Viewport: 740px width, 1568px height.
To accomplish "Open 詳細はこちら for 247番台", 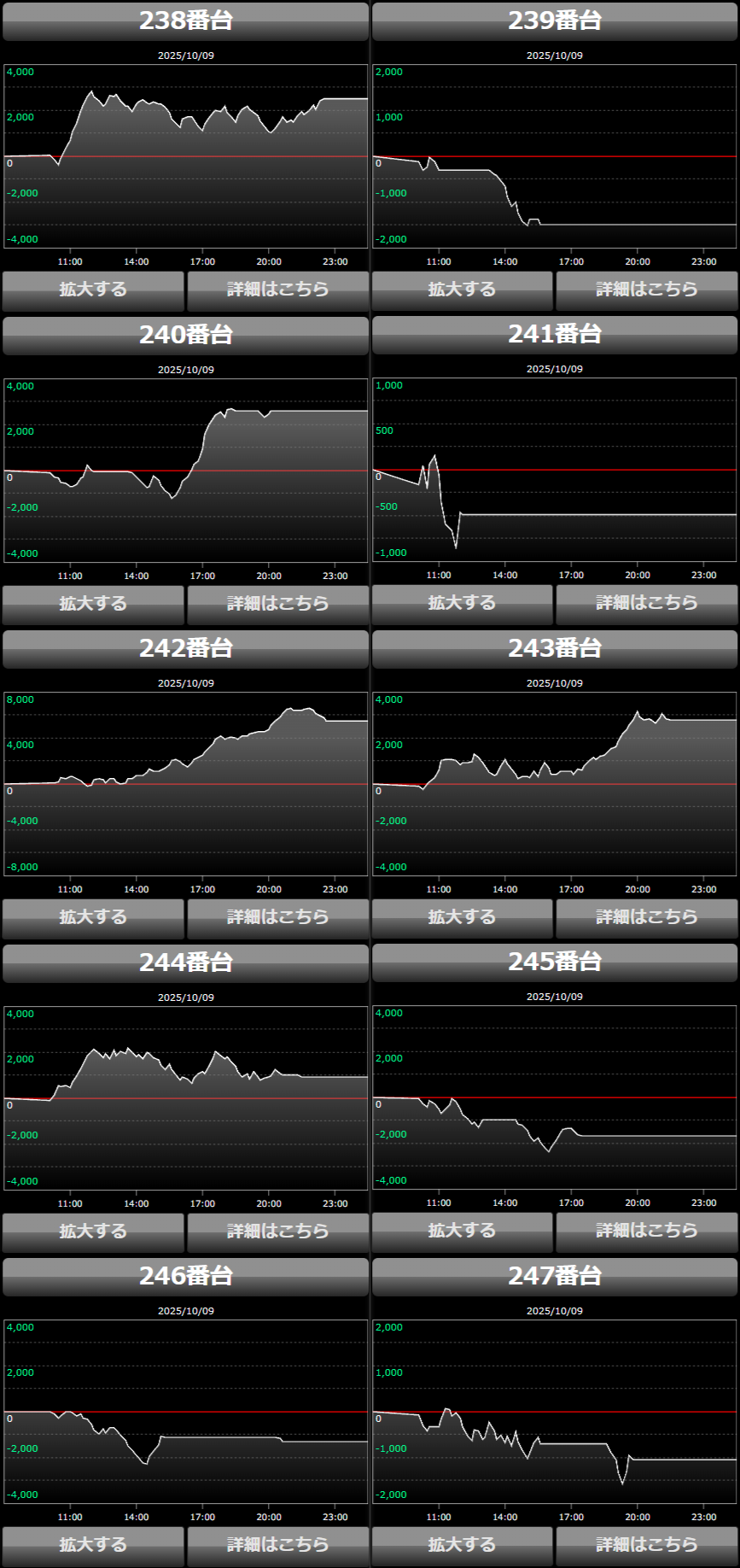I will pyautogui.click(x=646, y=1545).
